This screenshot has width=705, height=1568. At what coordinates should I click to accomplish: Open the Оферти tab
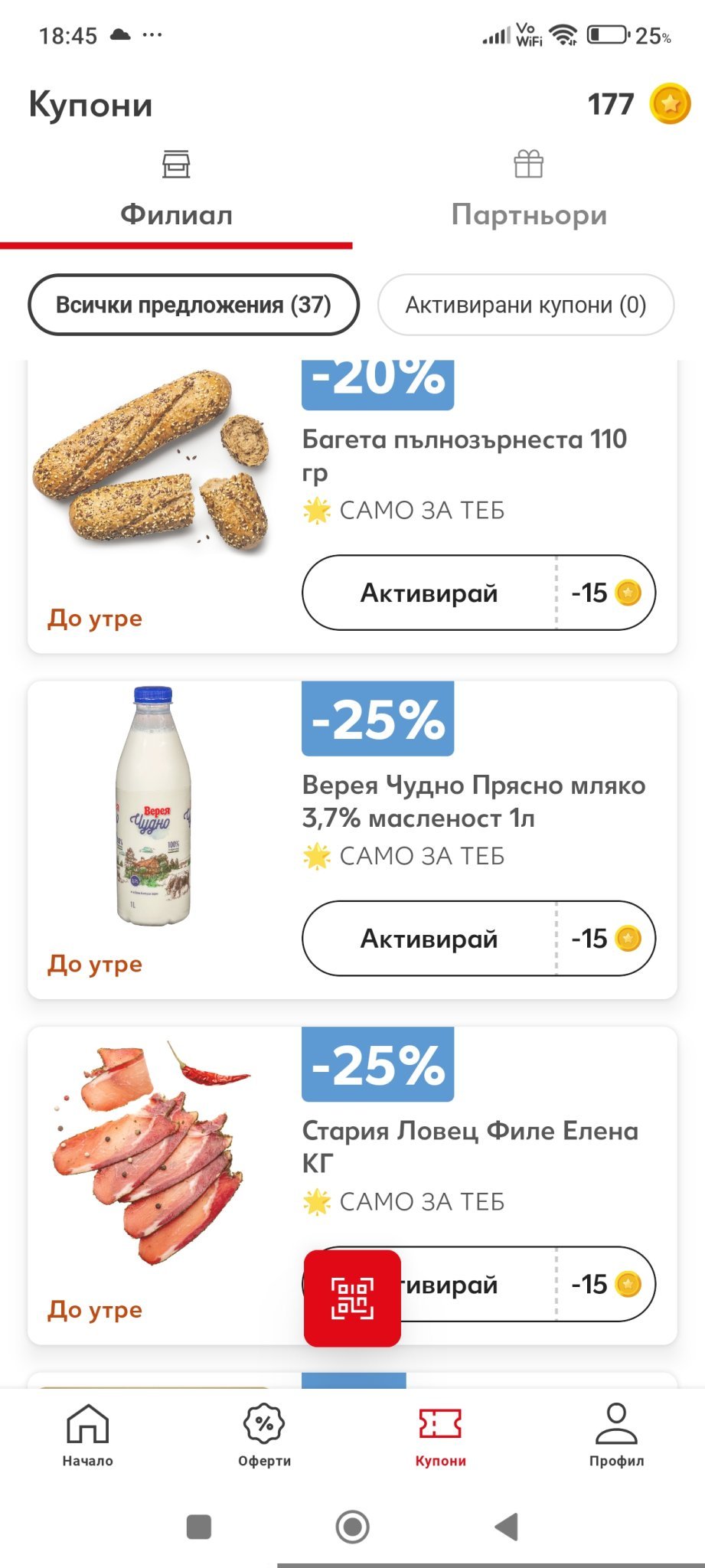pos(264,1435)
